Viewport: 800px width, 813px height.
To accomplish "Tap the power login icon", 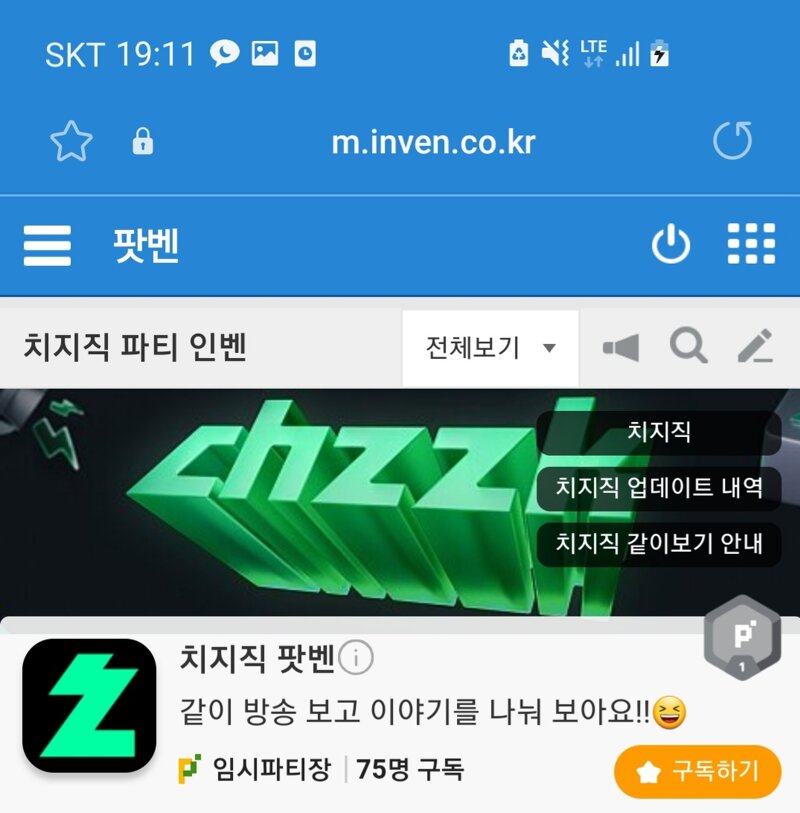I will pyautogui.click(x=670, y=245).
